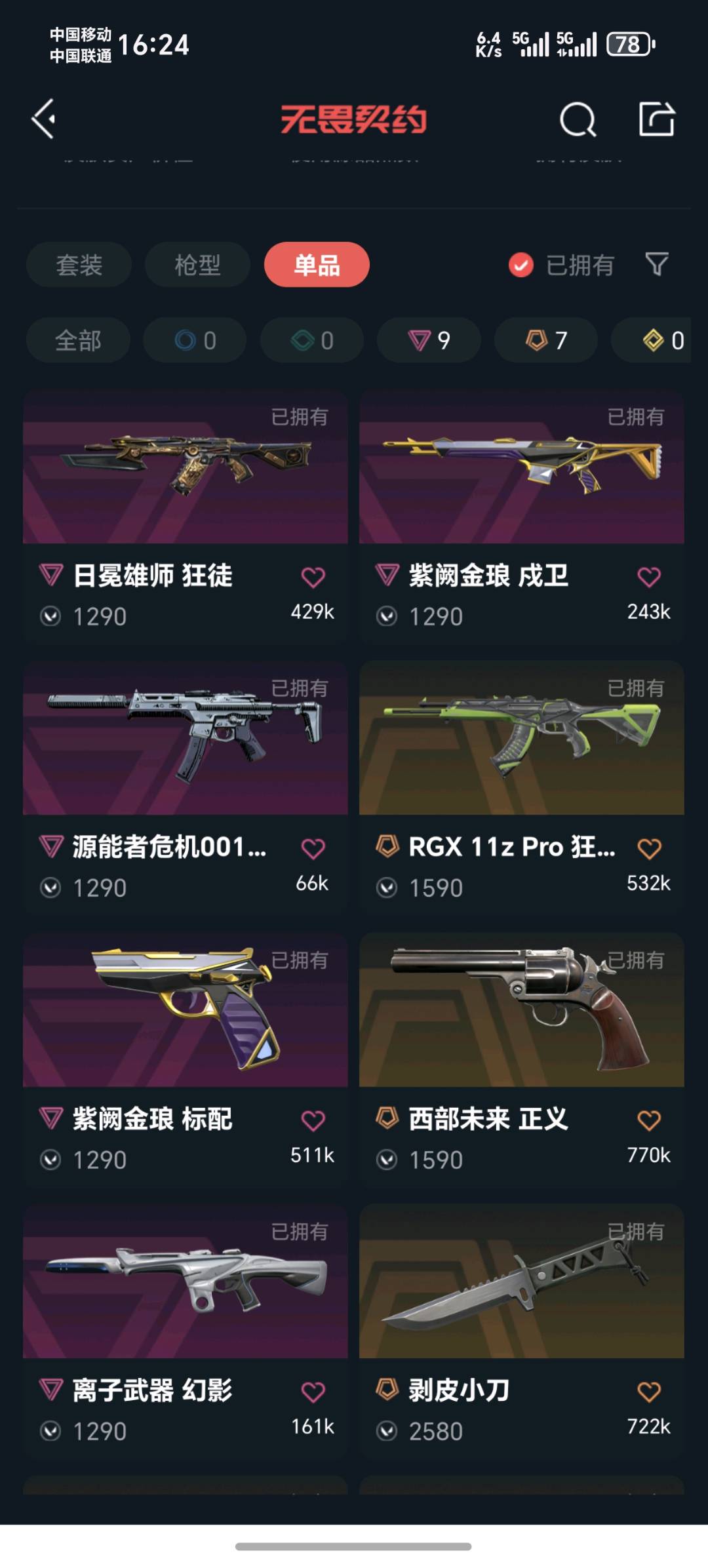Like the 剥皮小刀 knife skin

(649, 1392)
